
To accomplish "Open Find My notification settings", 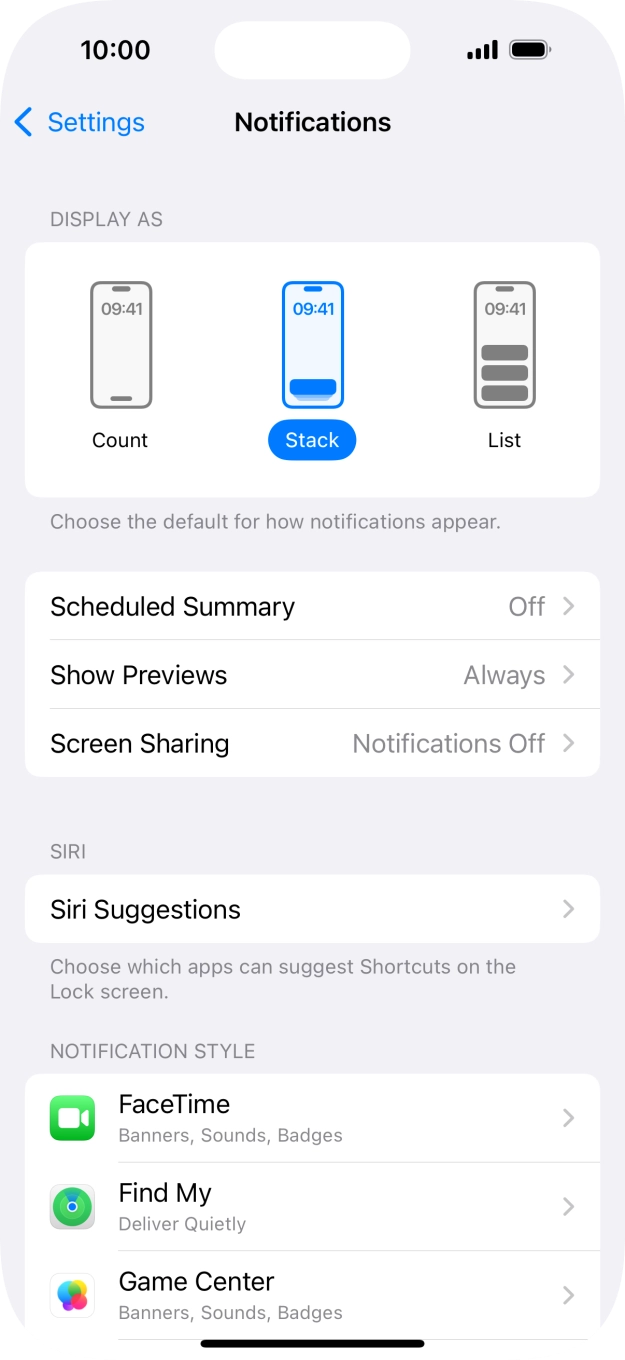I will pyautogui.click(x=312, y=1206).
